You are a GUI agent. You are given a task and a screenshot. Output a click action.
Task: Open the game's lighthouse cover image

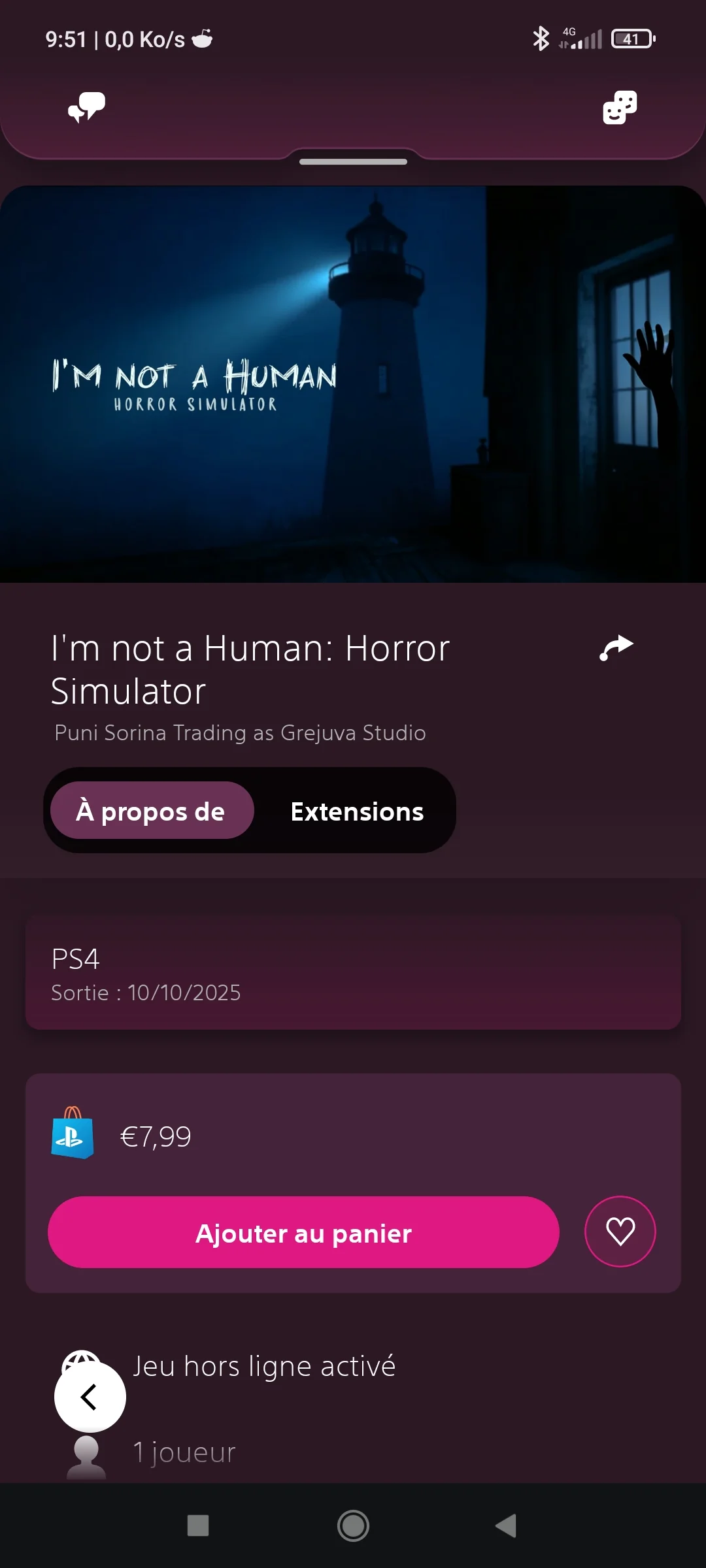pyautogui.click(x=353, y=384)
